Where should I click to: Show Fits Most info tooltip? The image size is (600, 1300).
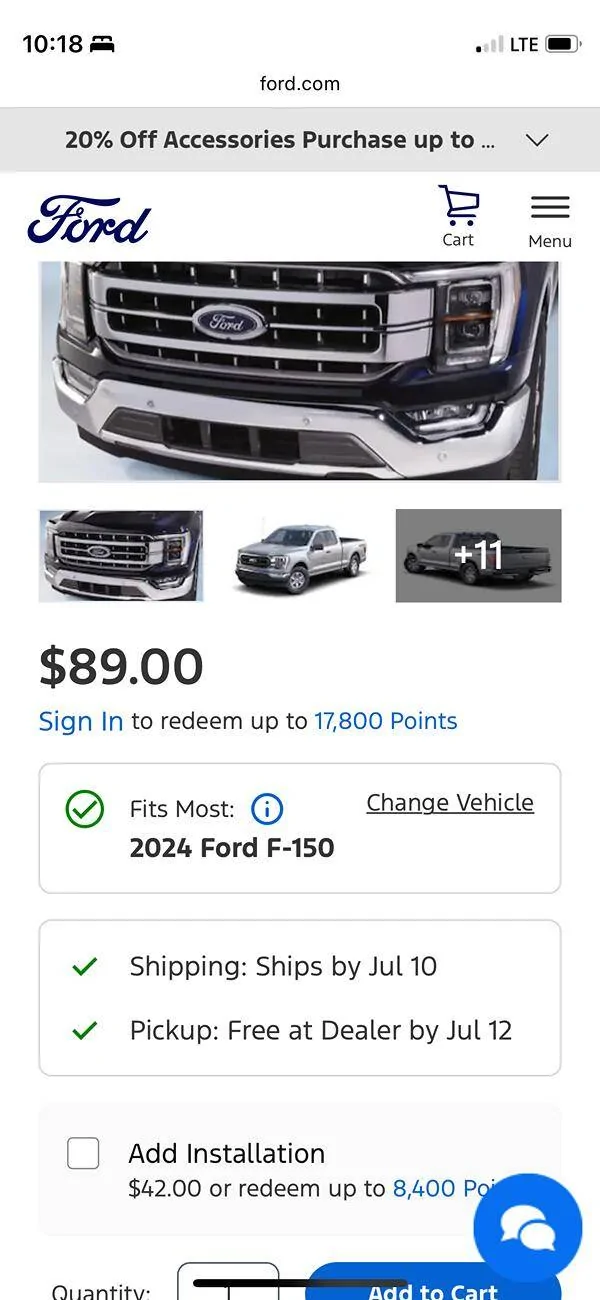(266, 808)
